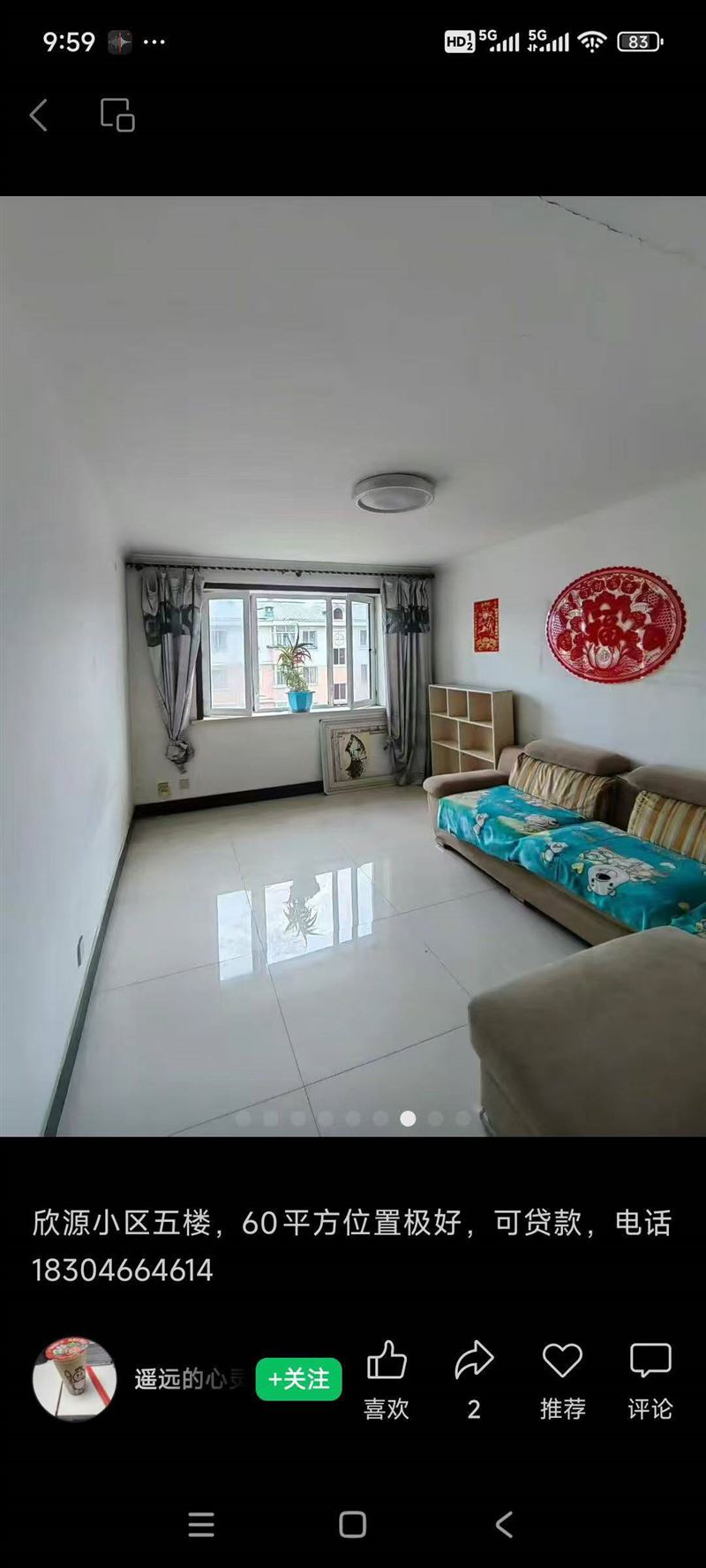Open the poster's avatar profile

coord(75,1378)
